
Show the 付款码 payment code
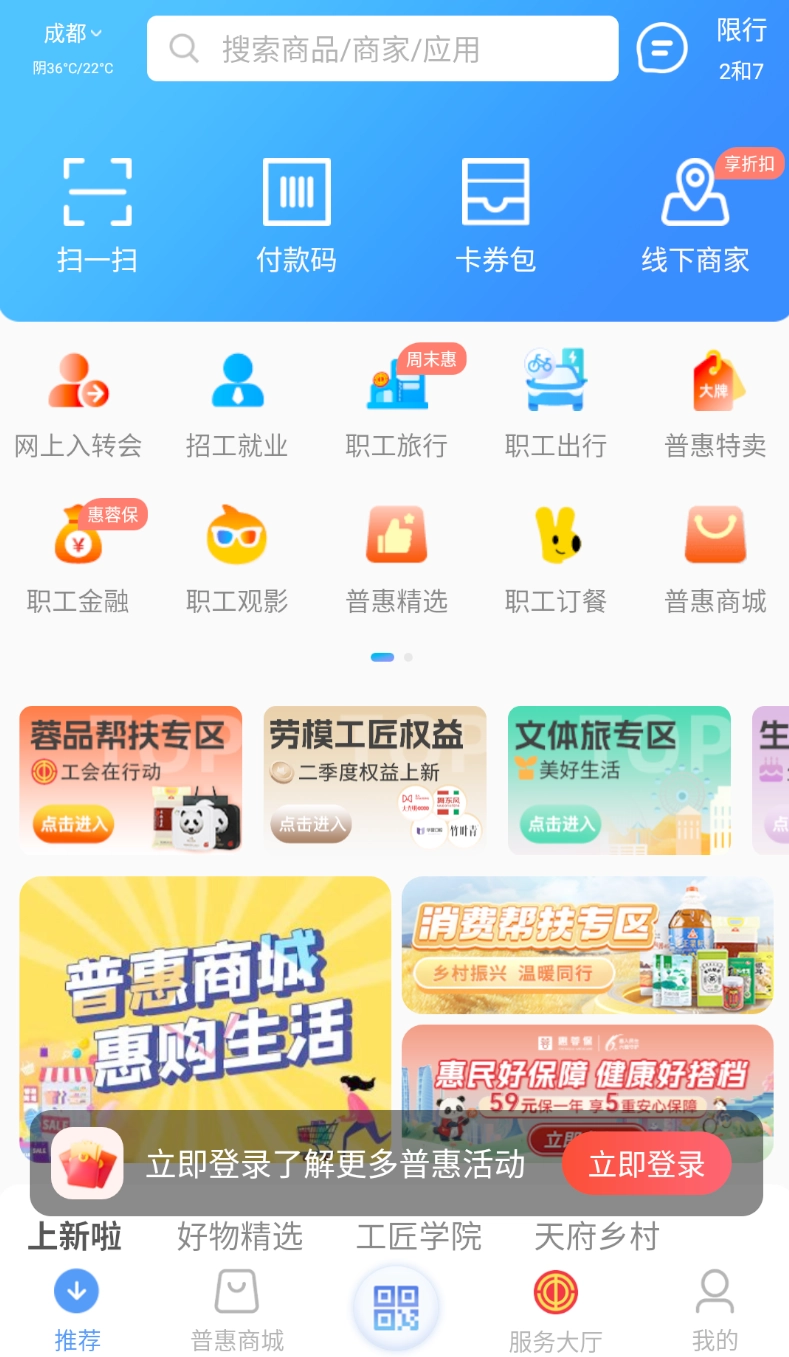[x=296, y=214]
